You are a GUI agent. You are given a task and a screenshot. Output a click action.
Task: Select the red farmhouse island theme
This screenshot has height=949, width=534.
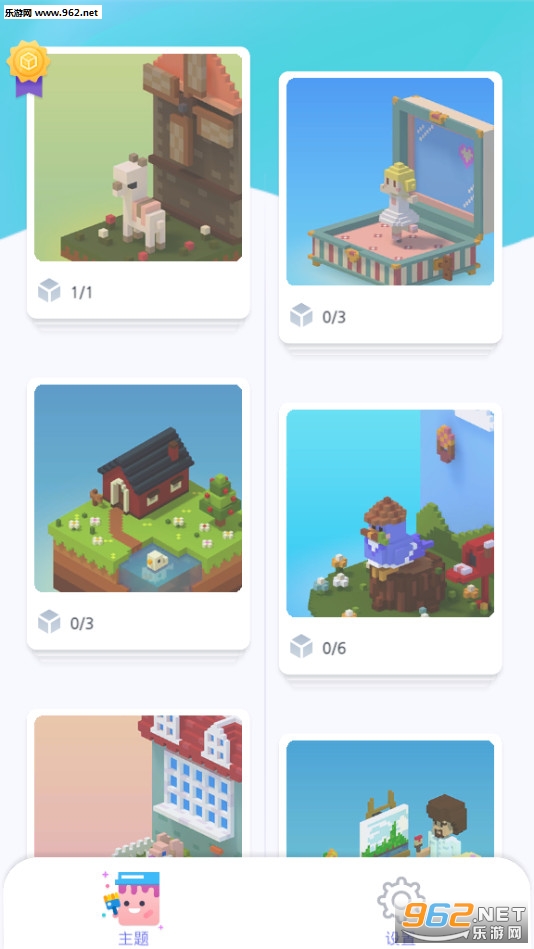(x=138, y=513)
